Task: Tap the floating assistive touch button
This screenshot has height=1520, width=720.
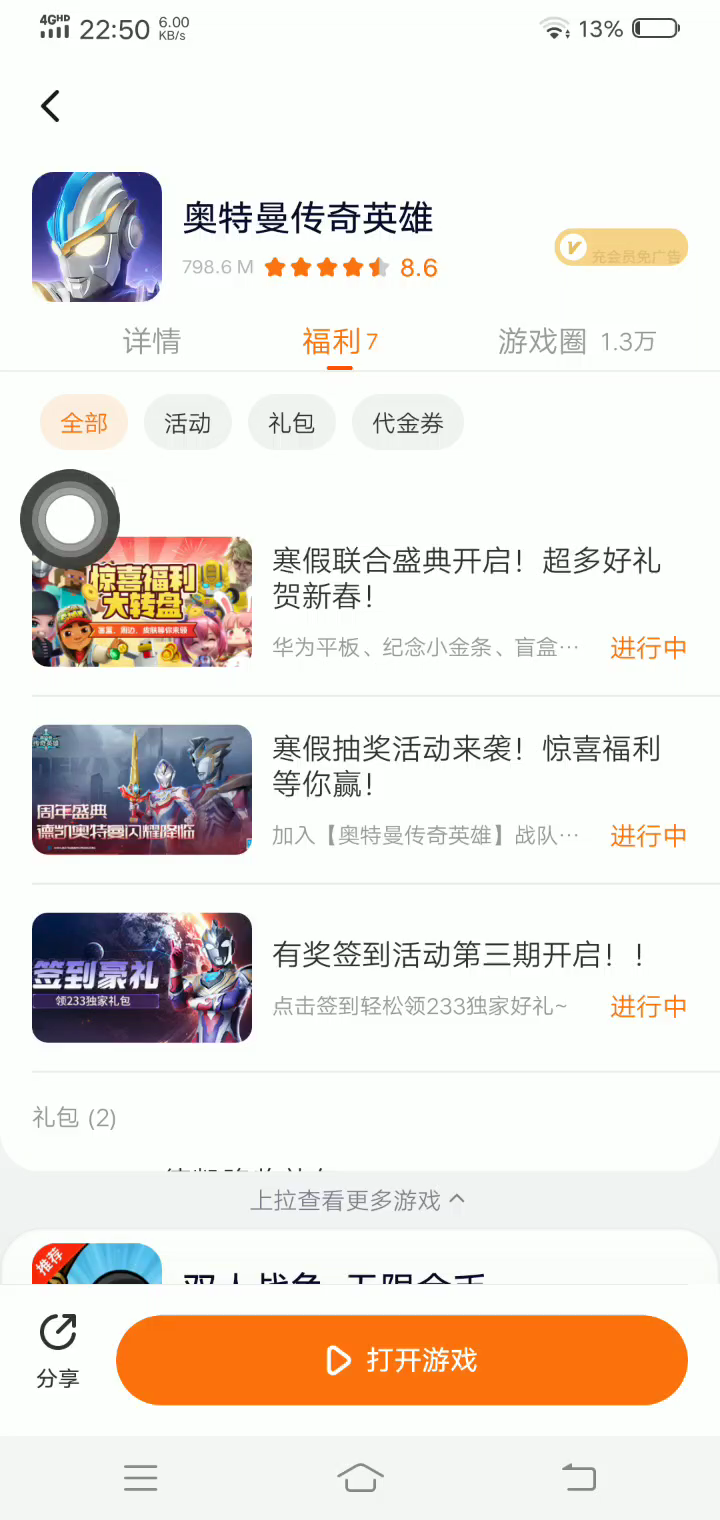Action: (70, 519)
